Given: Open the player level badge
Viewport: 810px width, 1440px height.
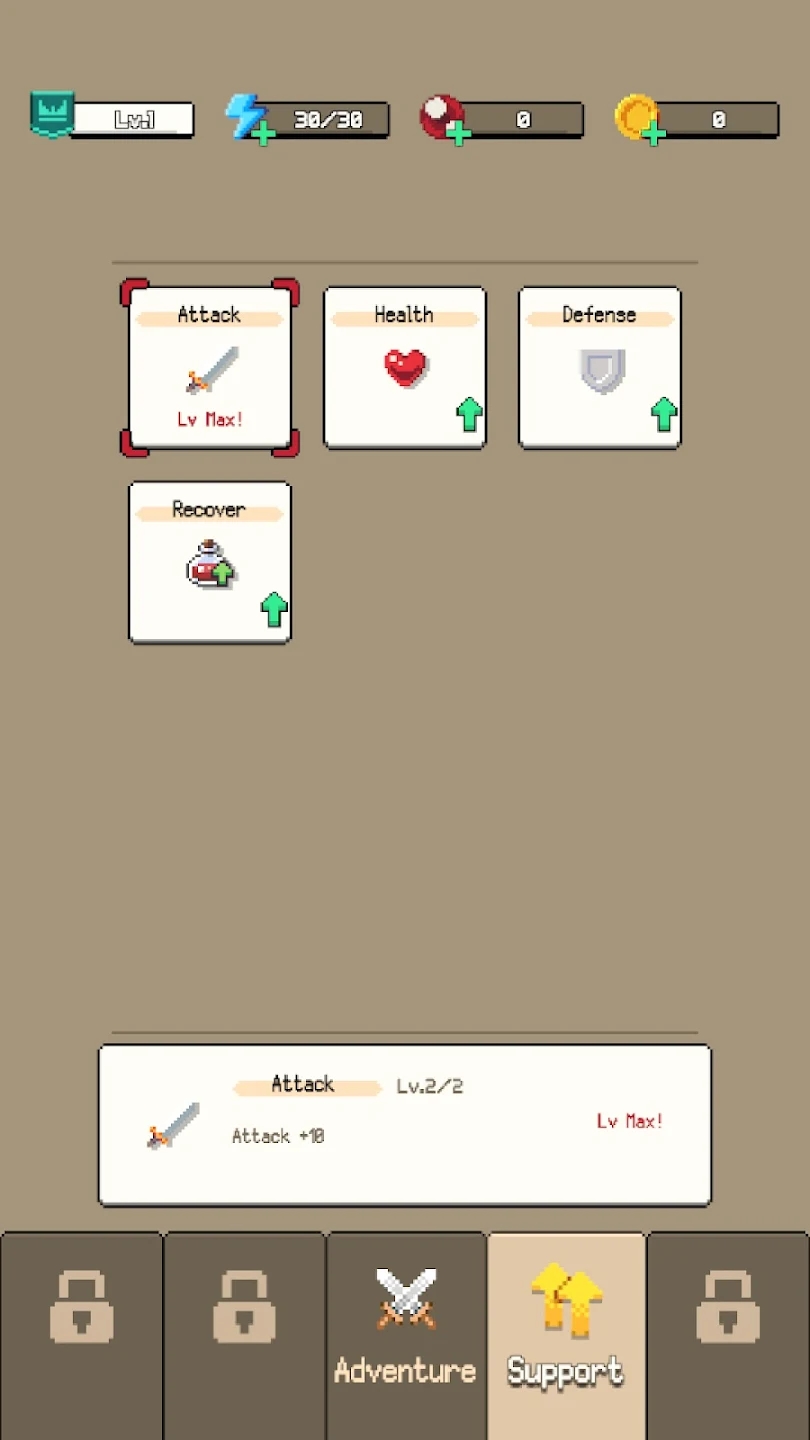Looking at the screenshot, I should [52, 115].
